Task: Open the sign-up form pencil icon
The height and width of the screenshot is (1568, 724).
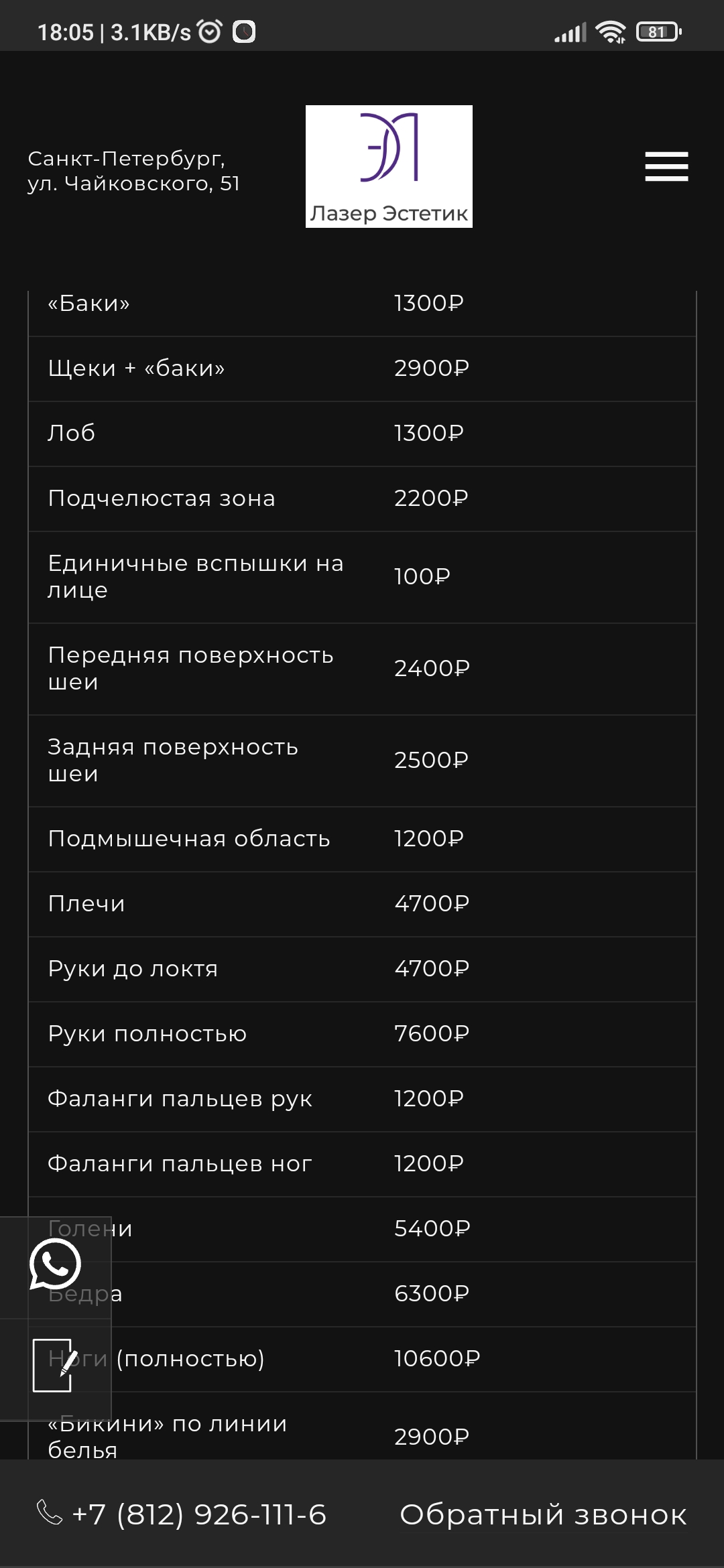Action: tap(54, 1365)
